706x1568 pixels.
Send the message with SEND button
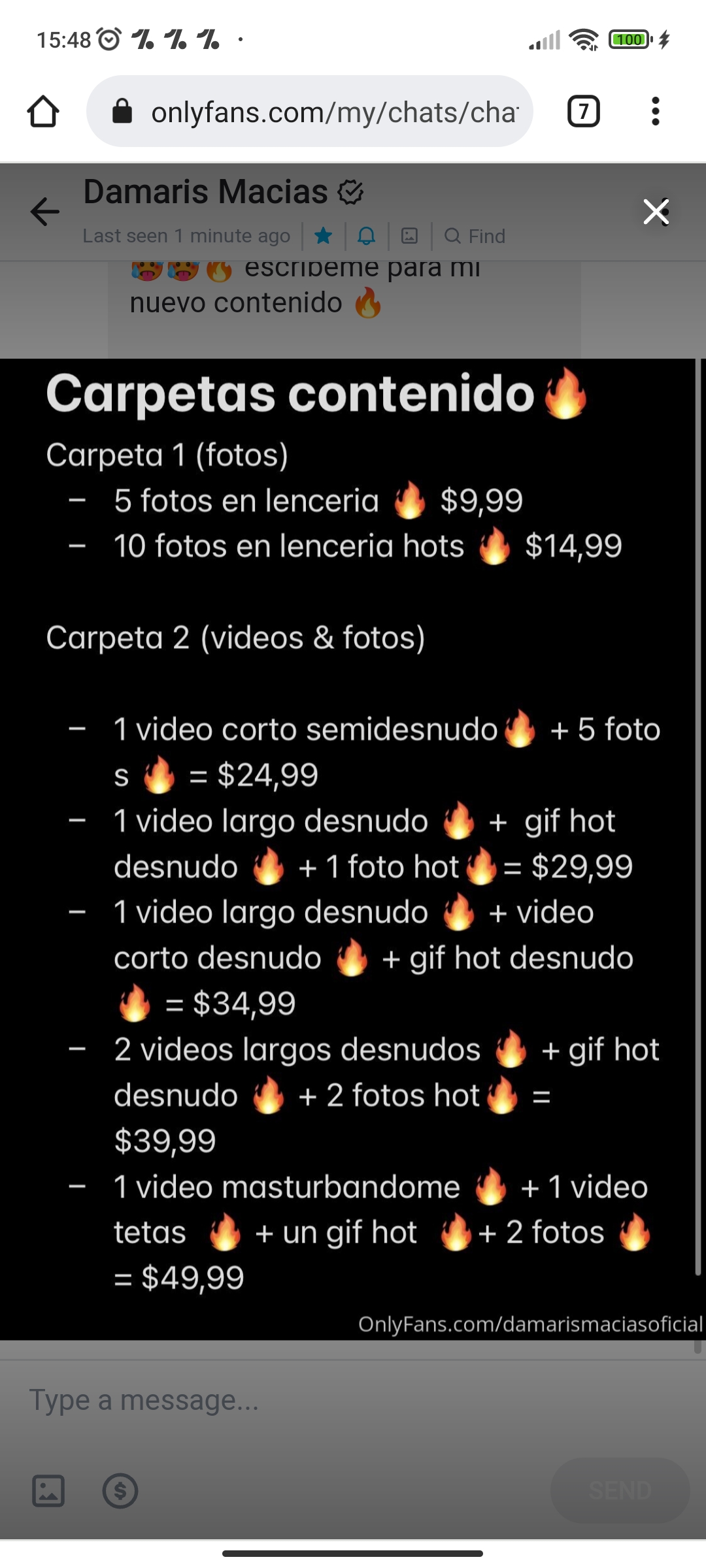pyautogui.click(x=620, y=1490)
